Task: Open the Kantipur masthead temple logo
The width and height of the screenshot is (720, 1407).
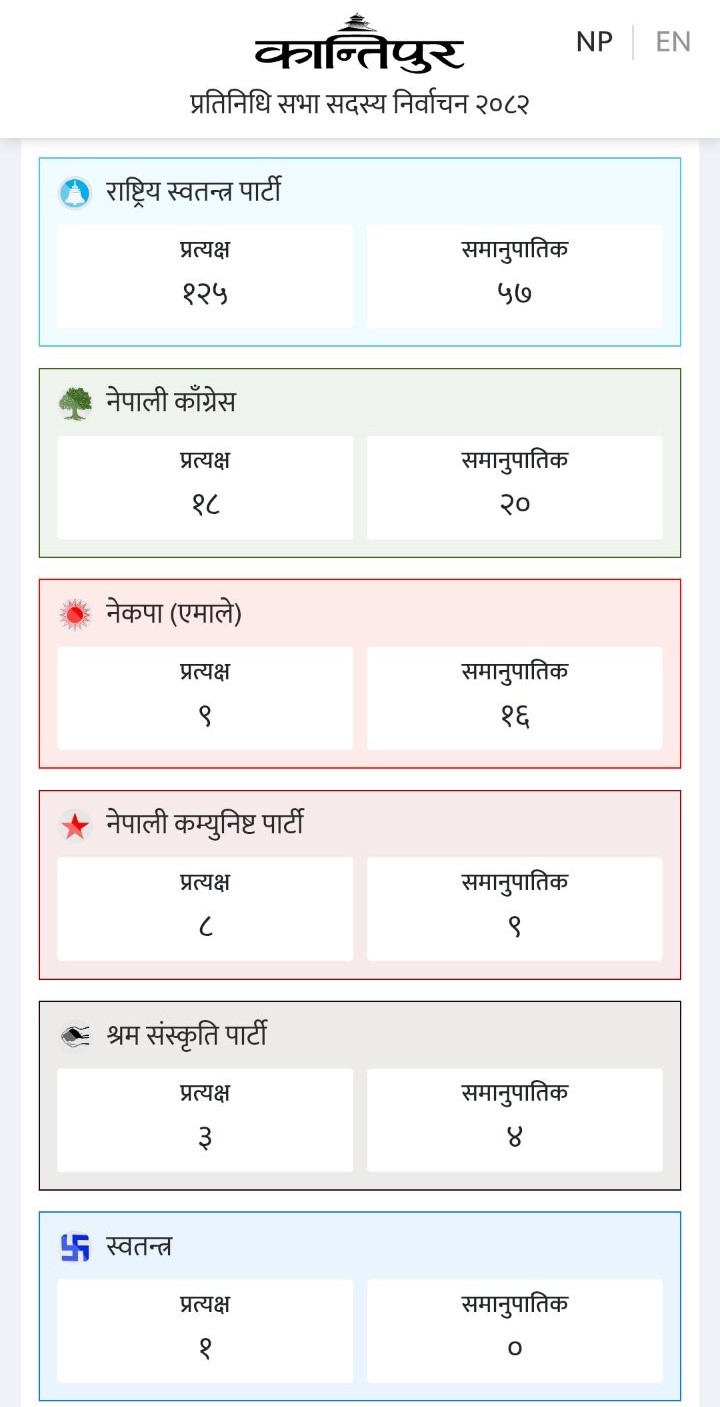Action: click(357, 24)
